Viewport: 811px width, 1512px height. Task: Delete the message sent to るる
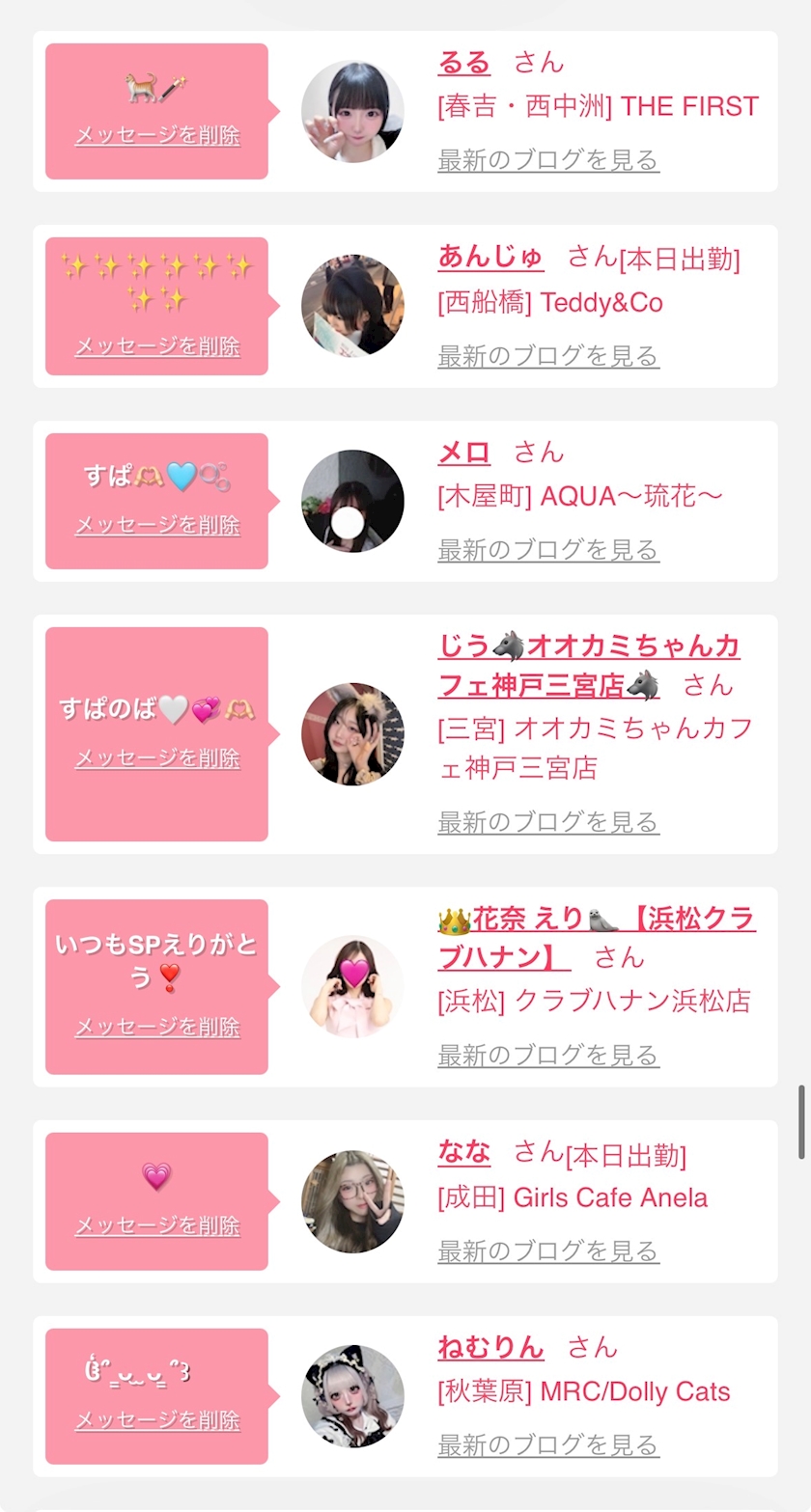pos(157,135)
